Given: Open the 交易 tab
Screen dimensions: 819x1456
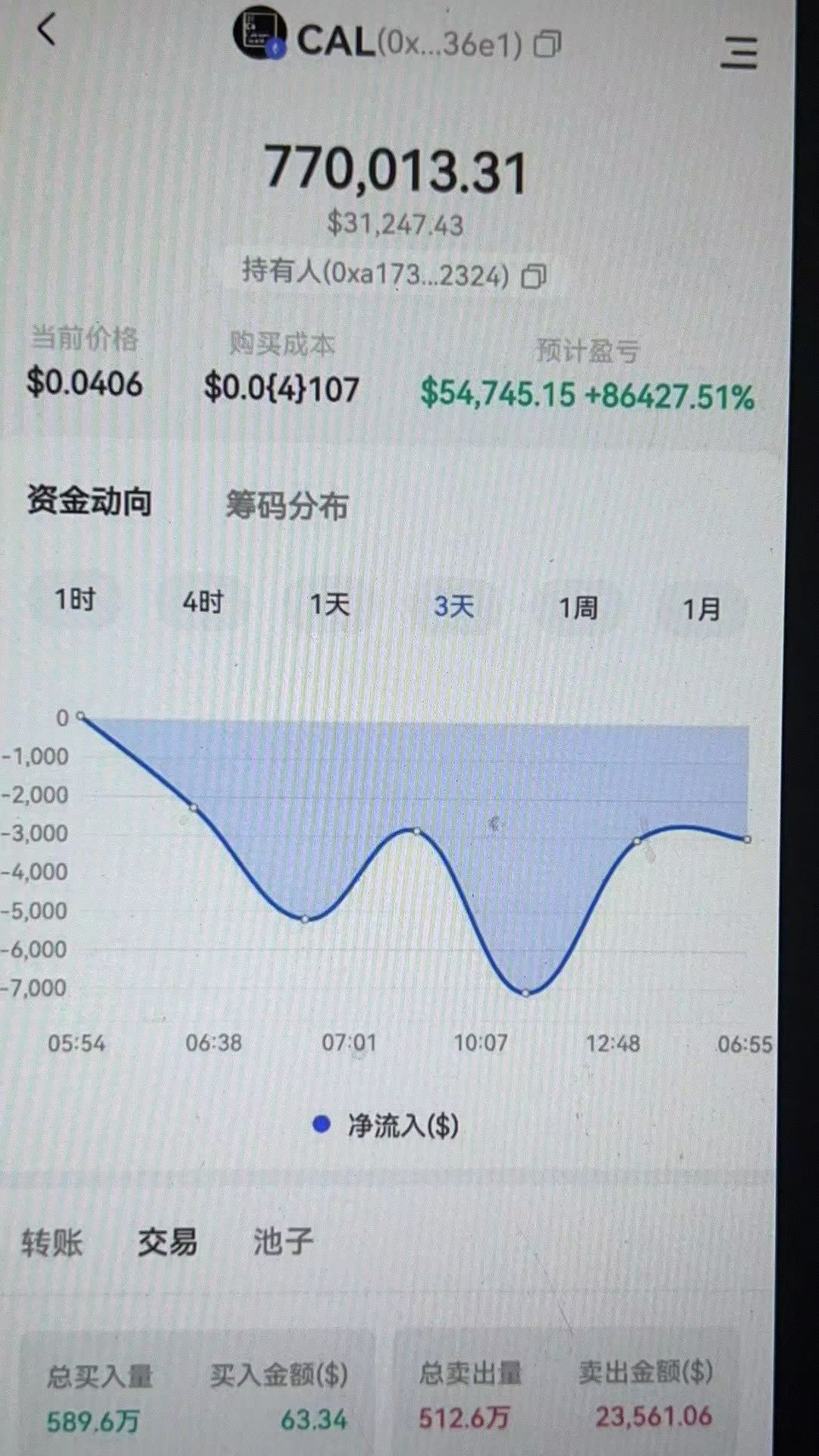Looking at the screenshot, I should point(167,1242).
